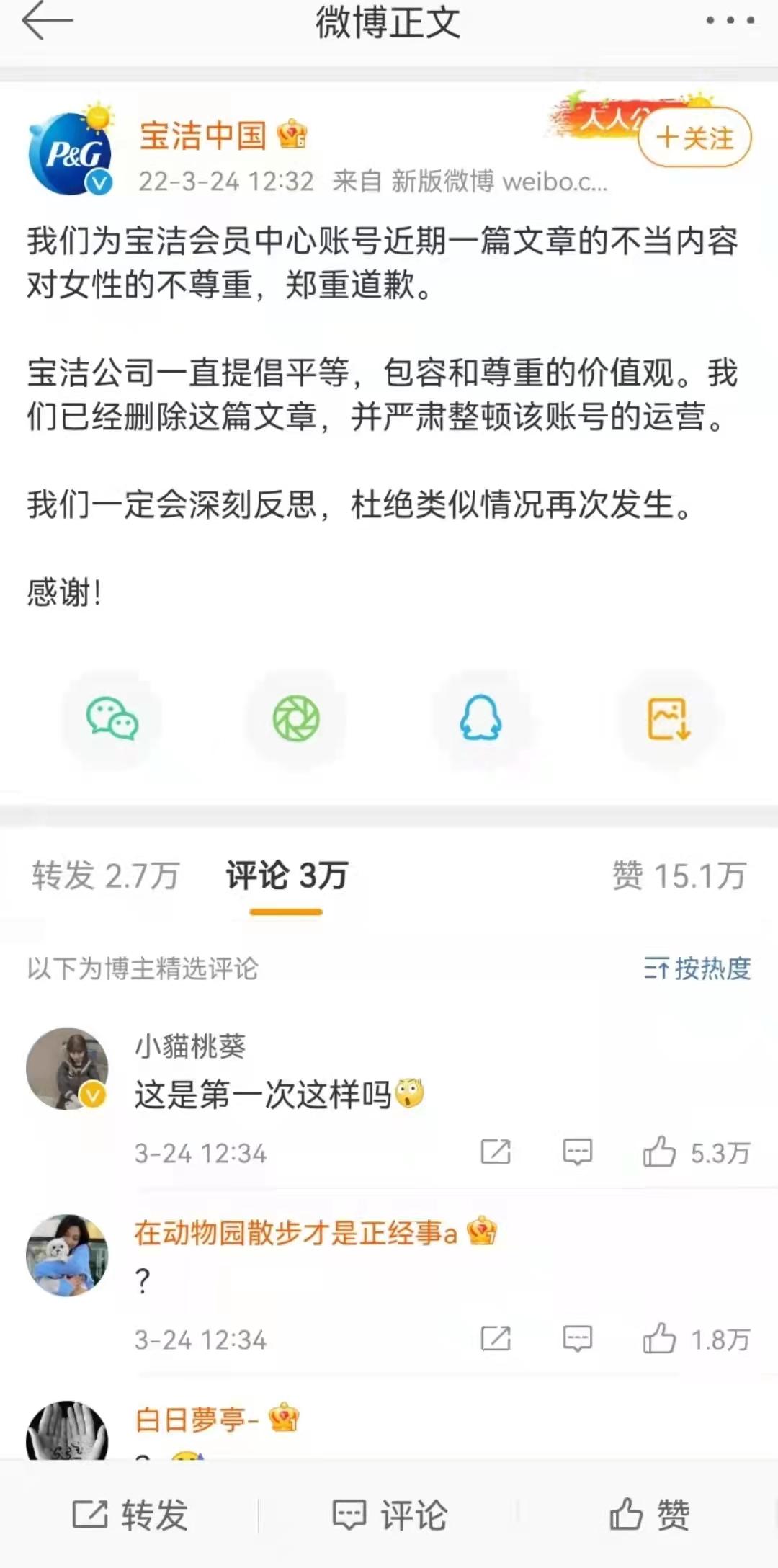This screenshot has height=1568, width=778.
Task: Reply to 小貓桃葵's comment
Action: pos(577,1152)
